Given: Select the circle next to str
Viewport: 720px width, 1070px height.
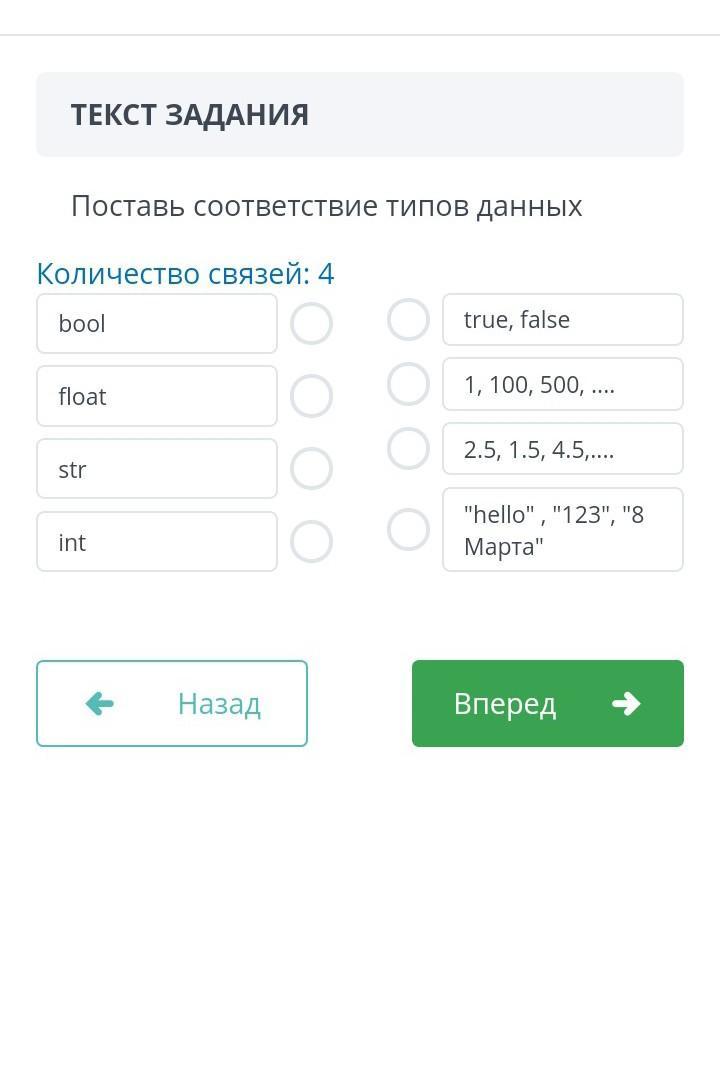Looking at the screenshot, I should (x=311, y=468).
